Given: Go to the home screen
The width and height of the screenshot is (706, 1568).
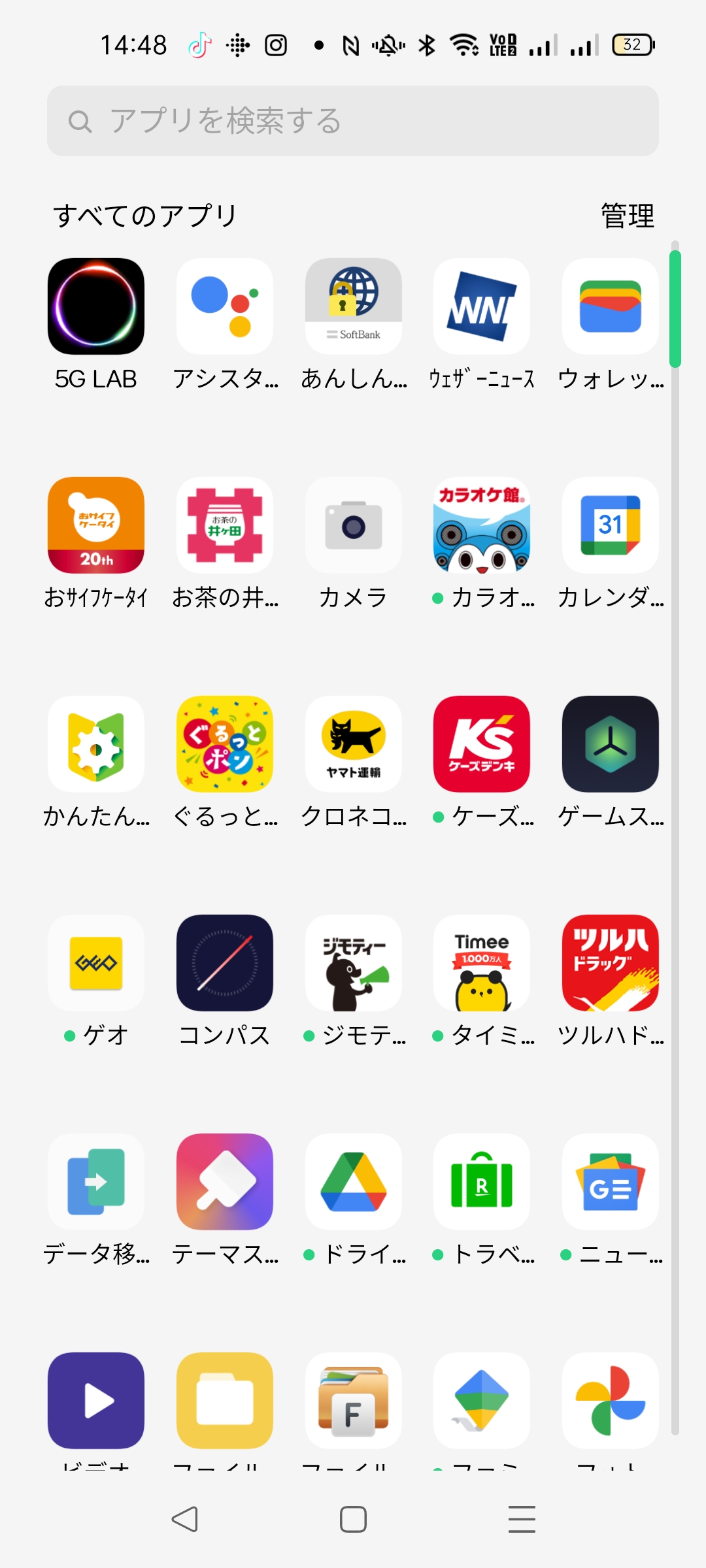Looking at the screenshot, I should pyautogui.click(x=353, y=1519).
